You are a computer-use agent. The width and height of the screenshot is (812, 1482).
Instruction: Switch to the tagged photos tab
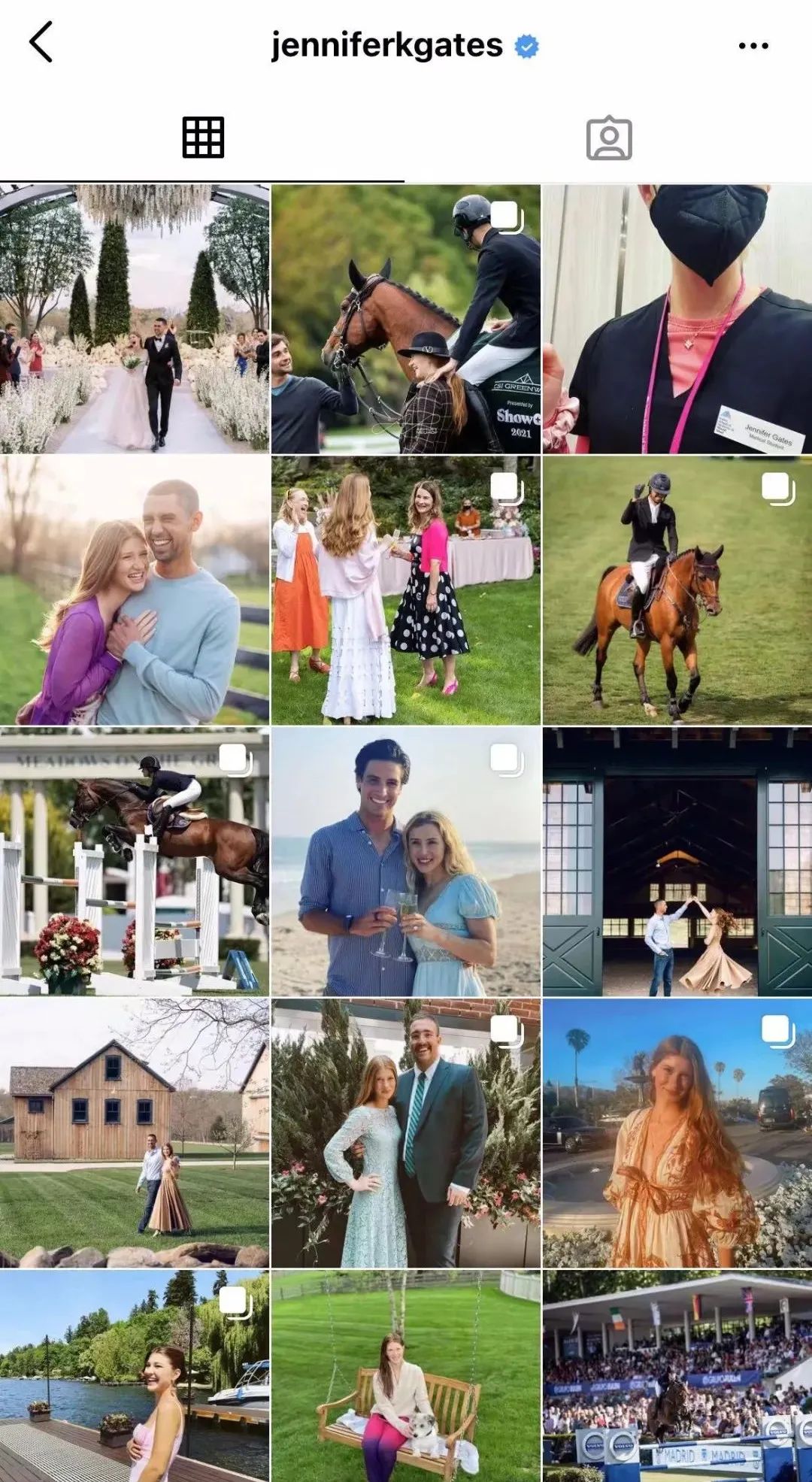click(608, 138)
